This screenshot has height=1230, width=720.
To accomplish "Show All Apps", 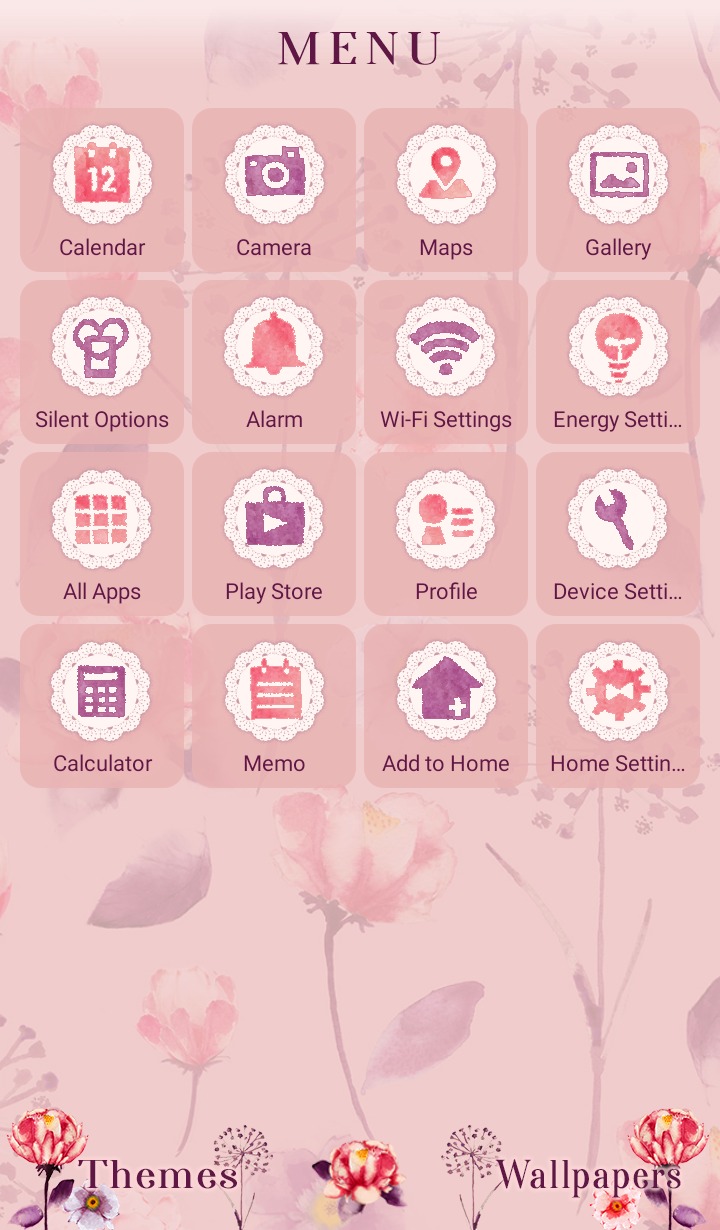I will coord(102,534).
